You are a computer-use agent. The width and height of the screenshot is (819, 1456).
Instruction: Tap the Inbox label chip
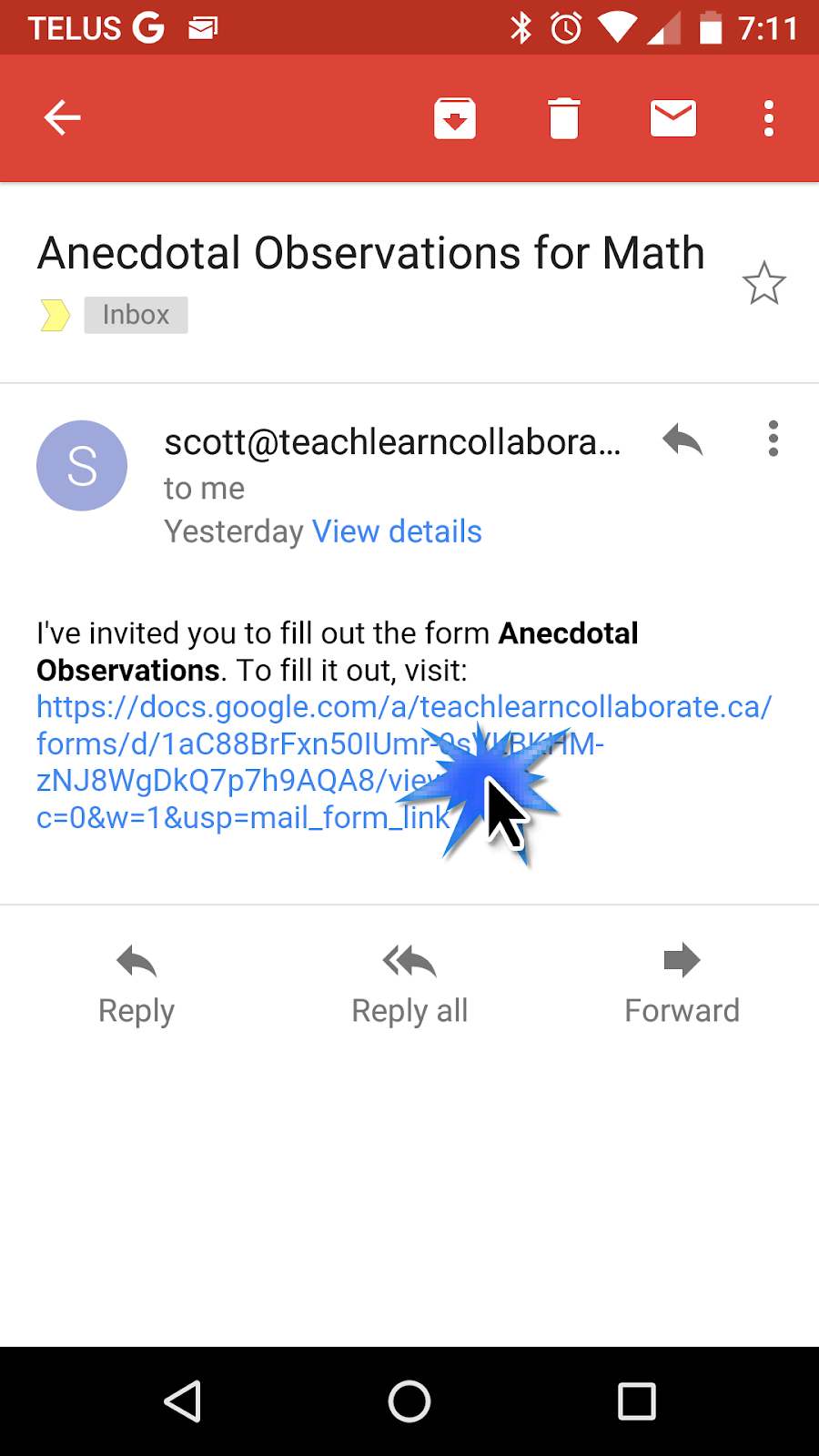point(136,315)
